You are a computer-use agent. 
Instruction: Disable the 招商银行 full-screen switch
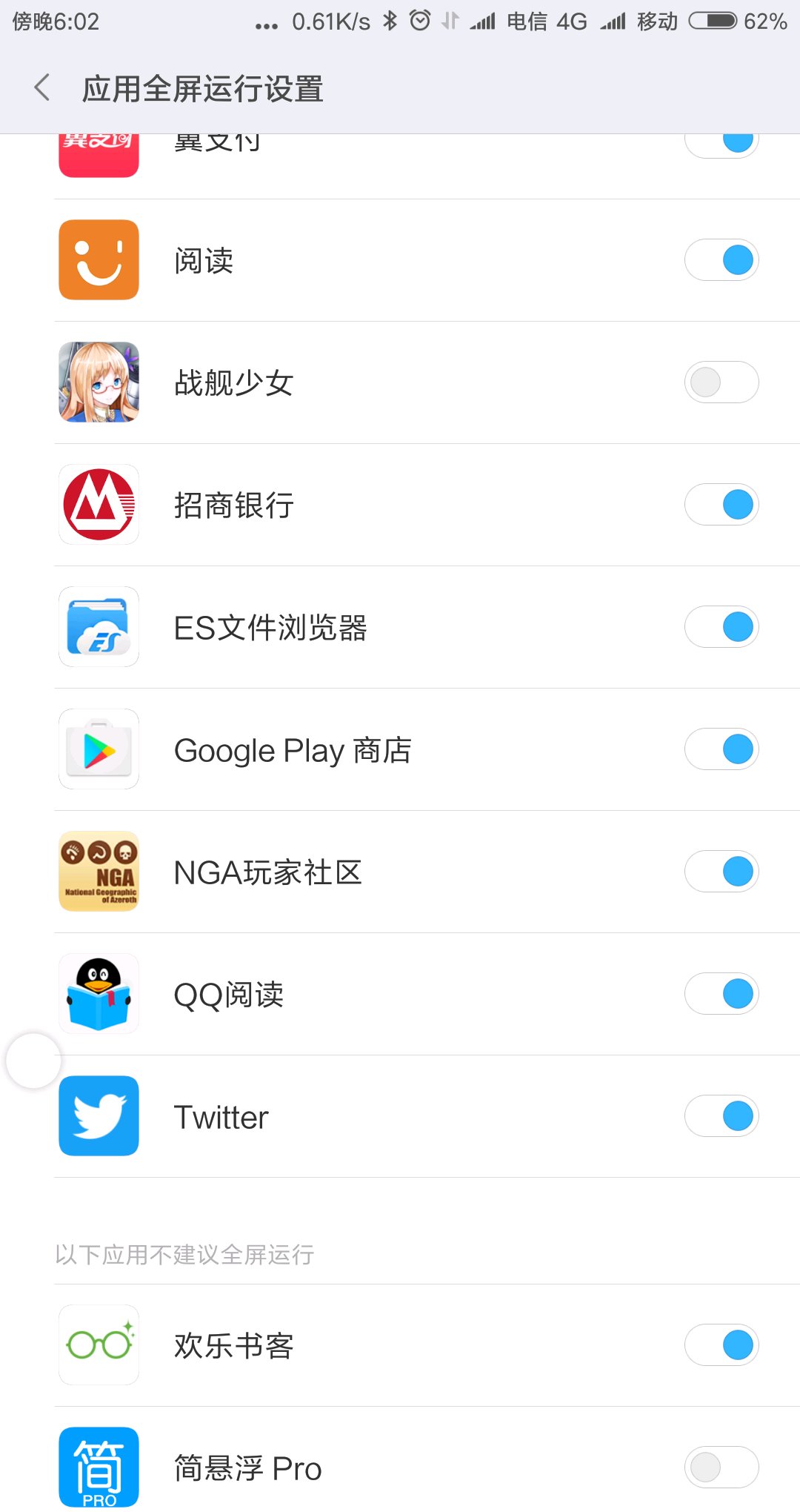click(x=721, y=505)
